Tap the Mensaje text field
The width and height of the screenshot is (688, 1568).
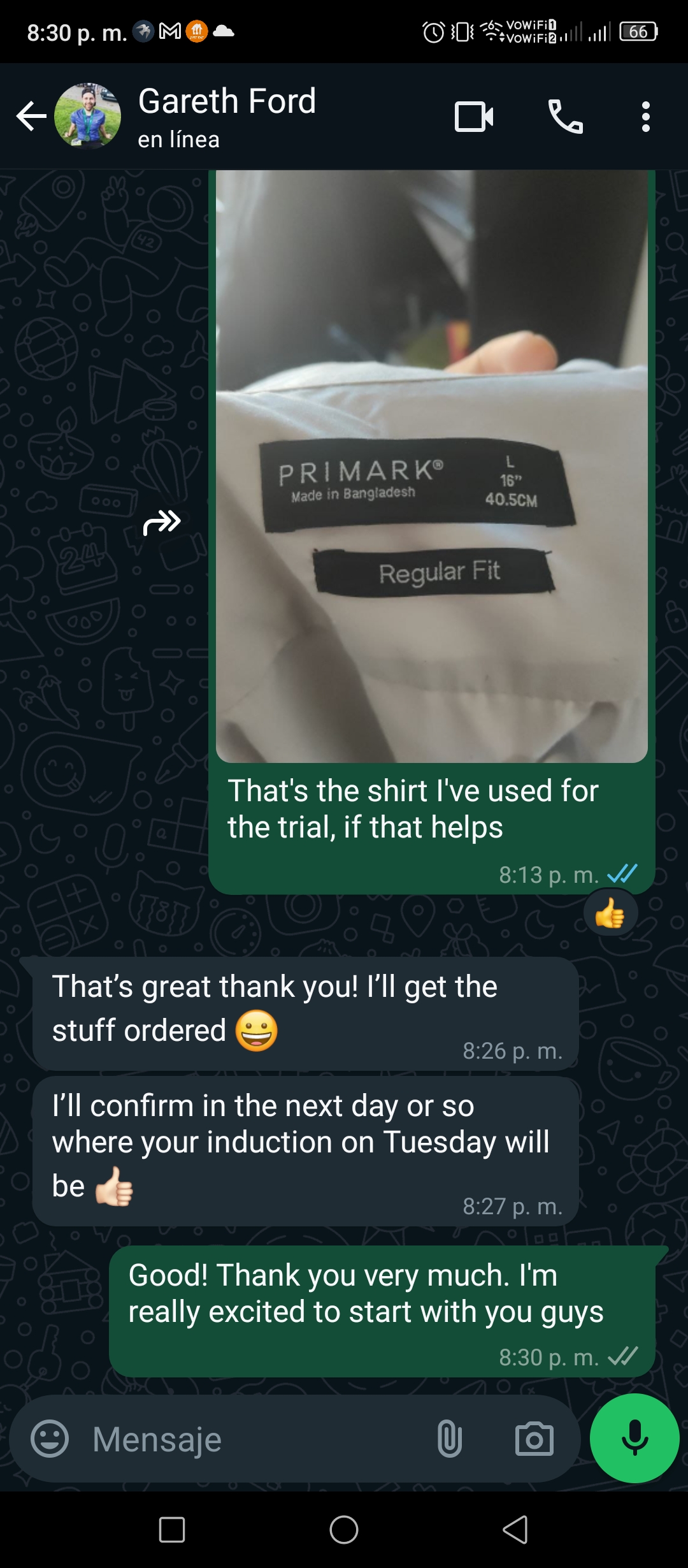pos(255,1439)
